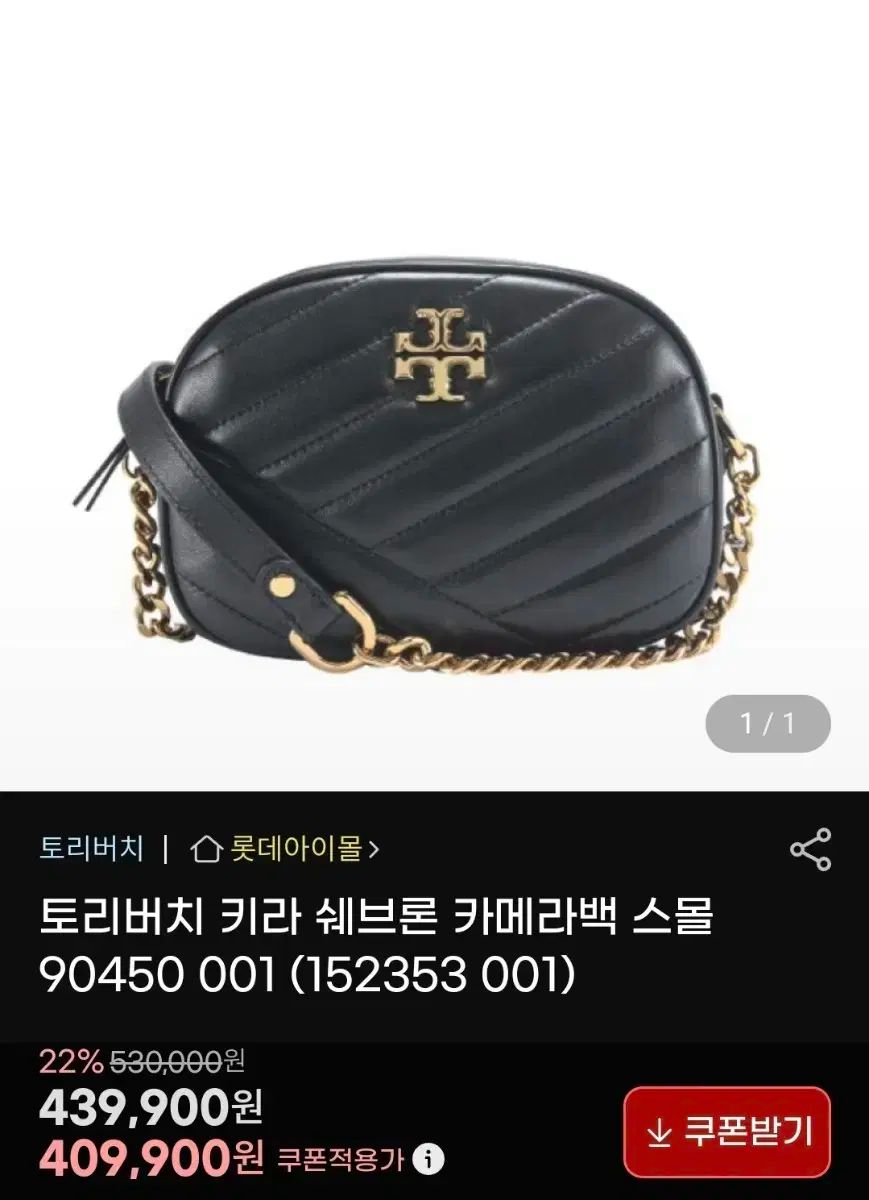Go to 롯데아이몰 store page
The width and height of the screenshot is (869, 1200).
click(286, 849)
